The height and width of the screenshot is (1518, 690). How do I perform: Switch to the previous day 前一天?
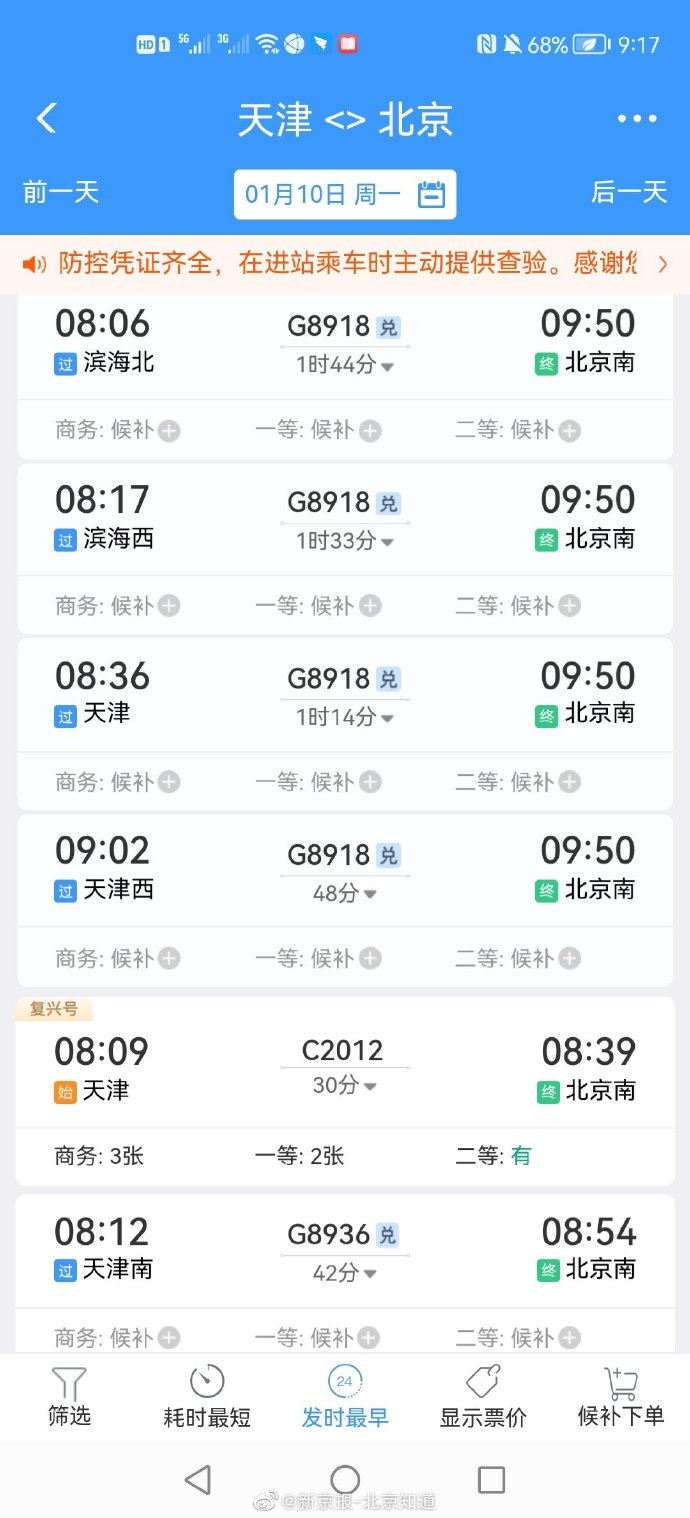61,192
